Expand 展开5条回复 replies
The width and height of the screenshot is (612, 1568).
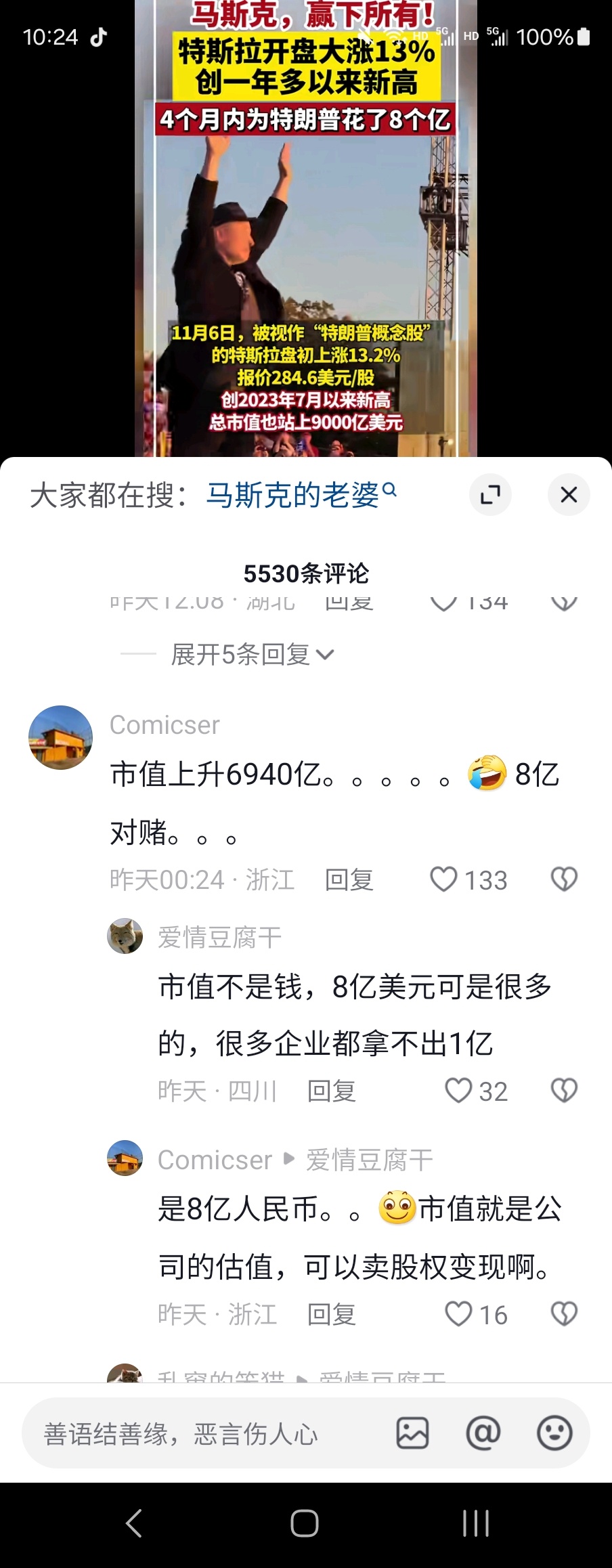251,655
